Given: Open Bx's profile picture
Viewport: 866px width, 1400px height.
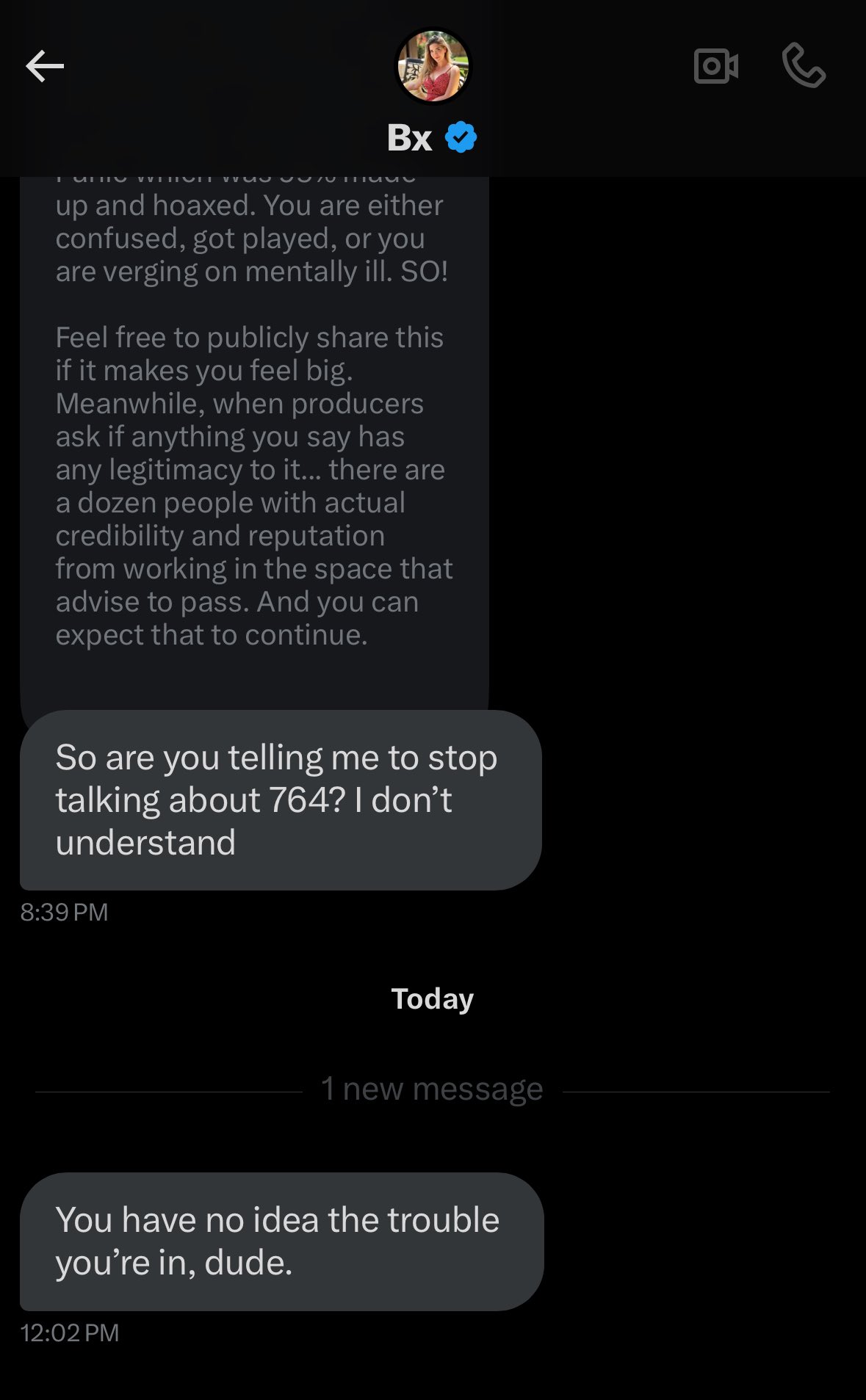Looking at the screenshot, I should [x=433, y=66].
